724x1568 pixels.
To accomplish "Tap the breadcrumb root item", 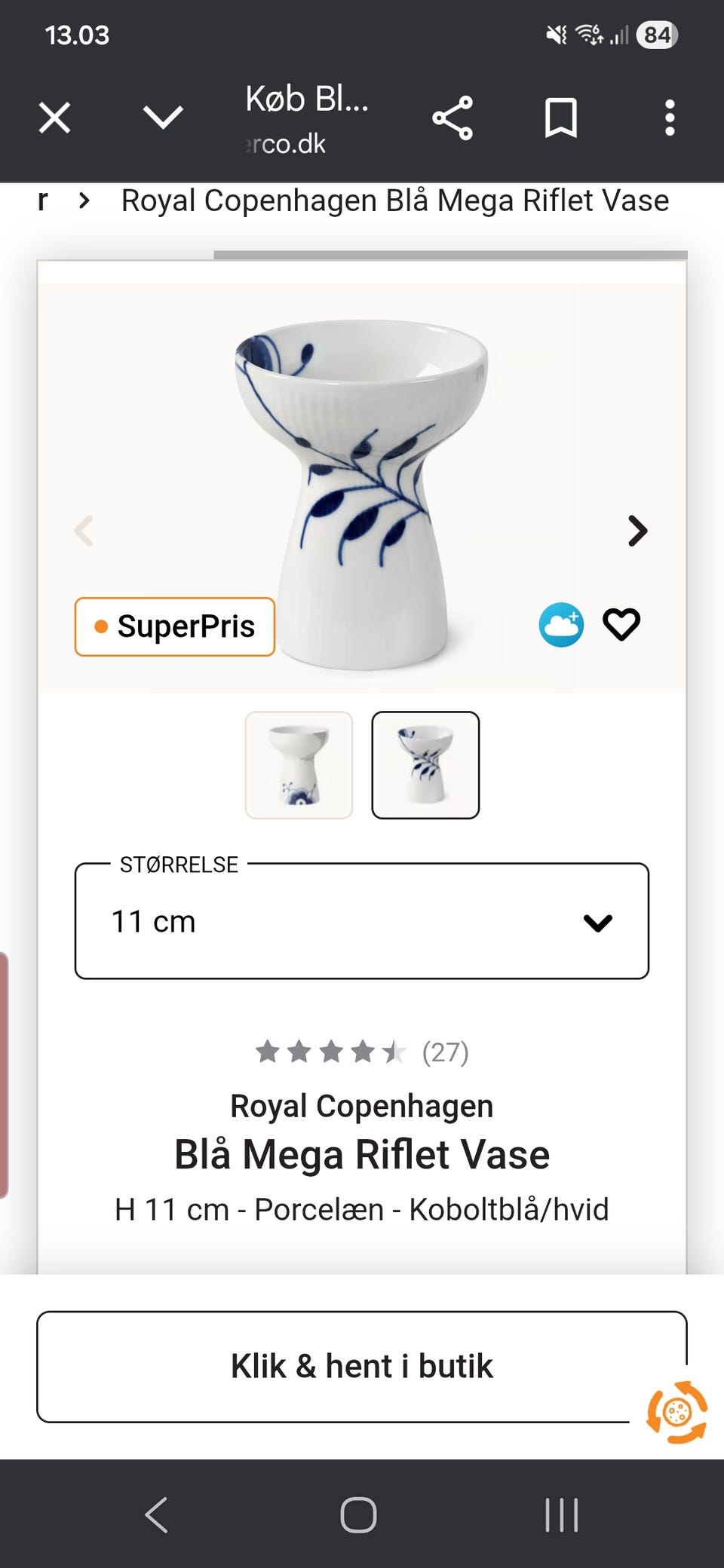I will (42, 200).
